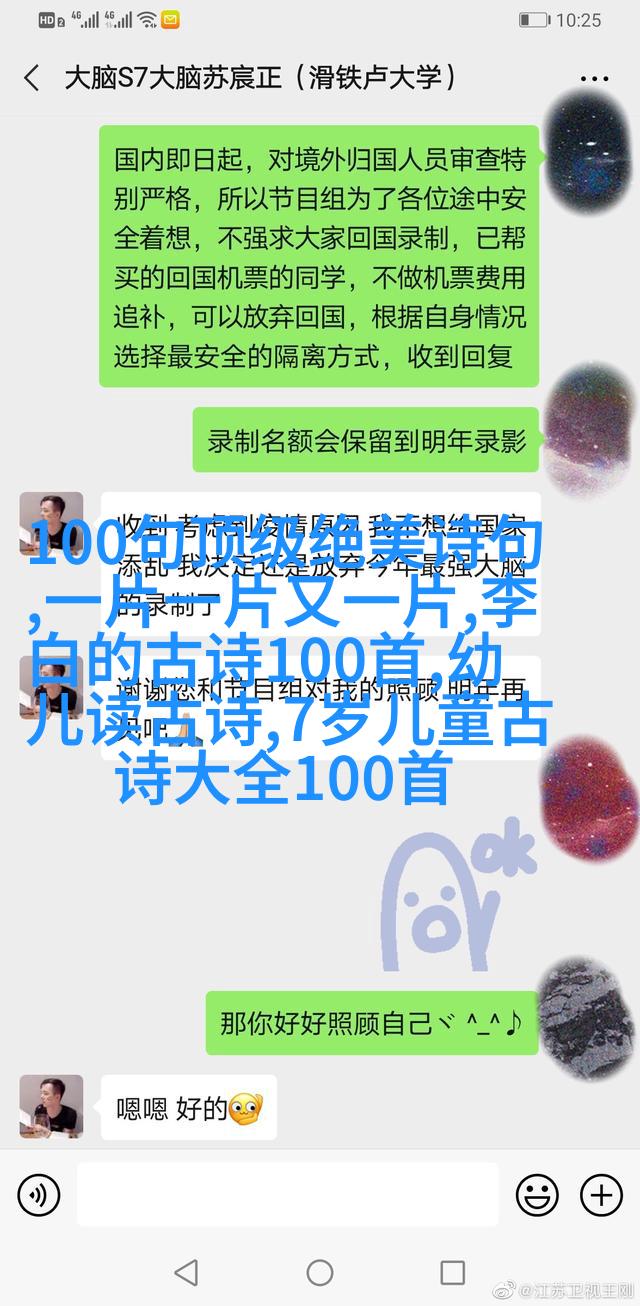This screenshot has height=1306, width=640.
Task: Open the emoji picker
Action: click(537, 1194)
